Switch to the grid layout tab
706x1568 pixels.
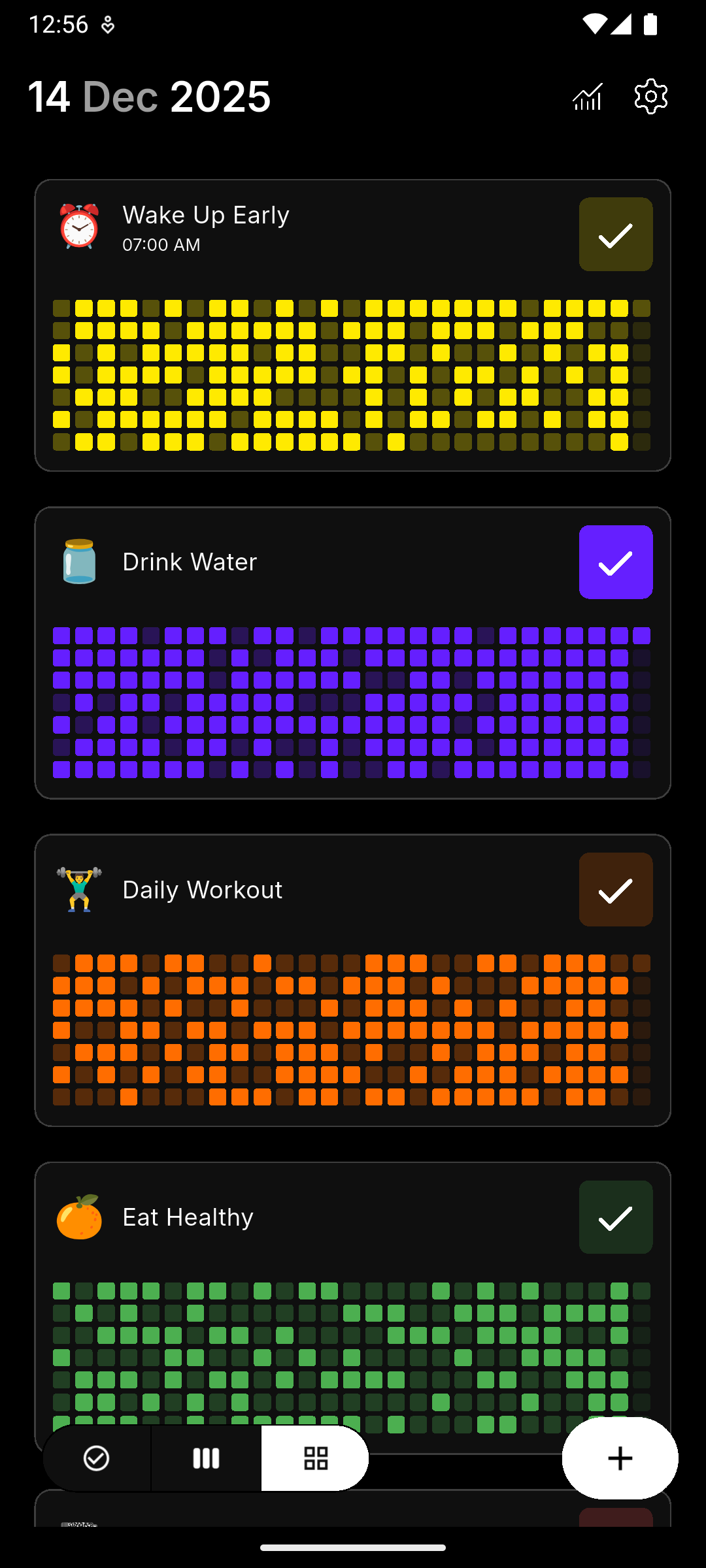(x=314, y=1458)
